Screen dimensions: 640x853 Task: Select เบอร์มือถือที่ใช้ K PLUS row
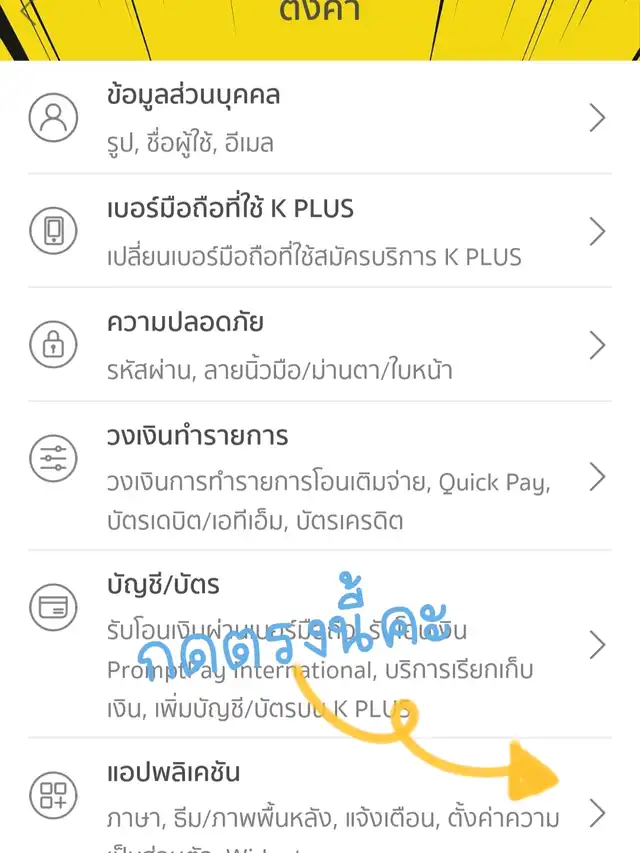click(x=318, y=232)
